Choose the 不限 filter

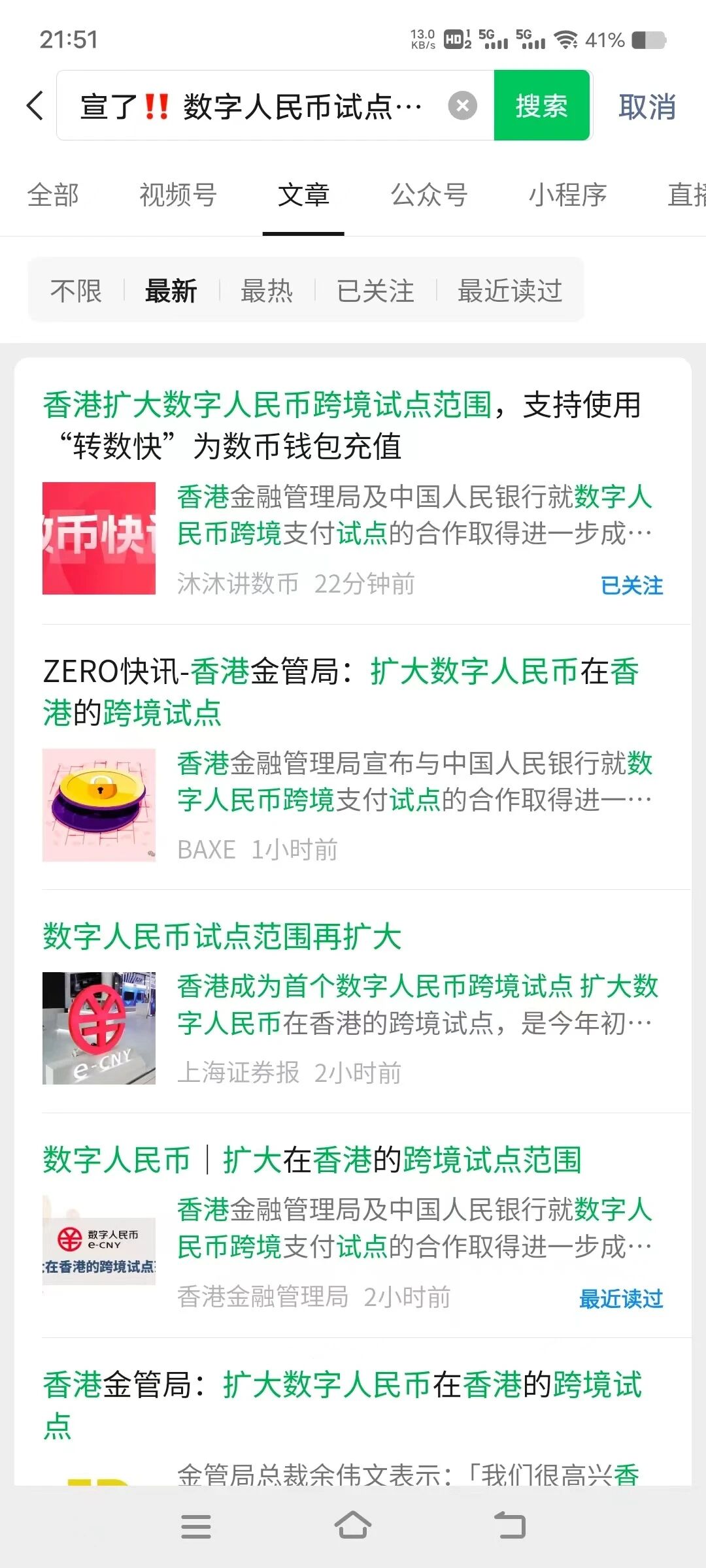click(76, 291)
